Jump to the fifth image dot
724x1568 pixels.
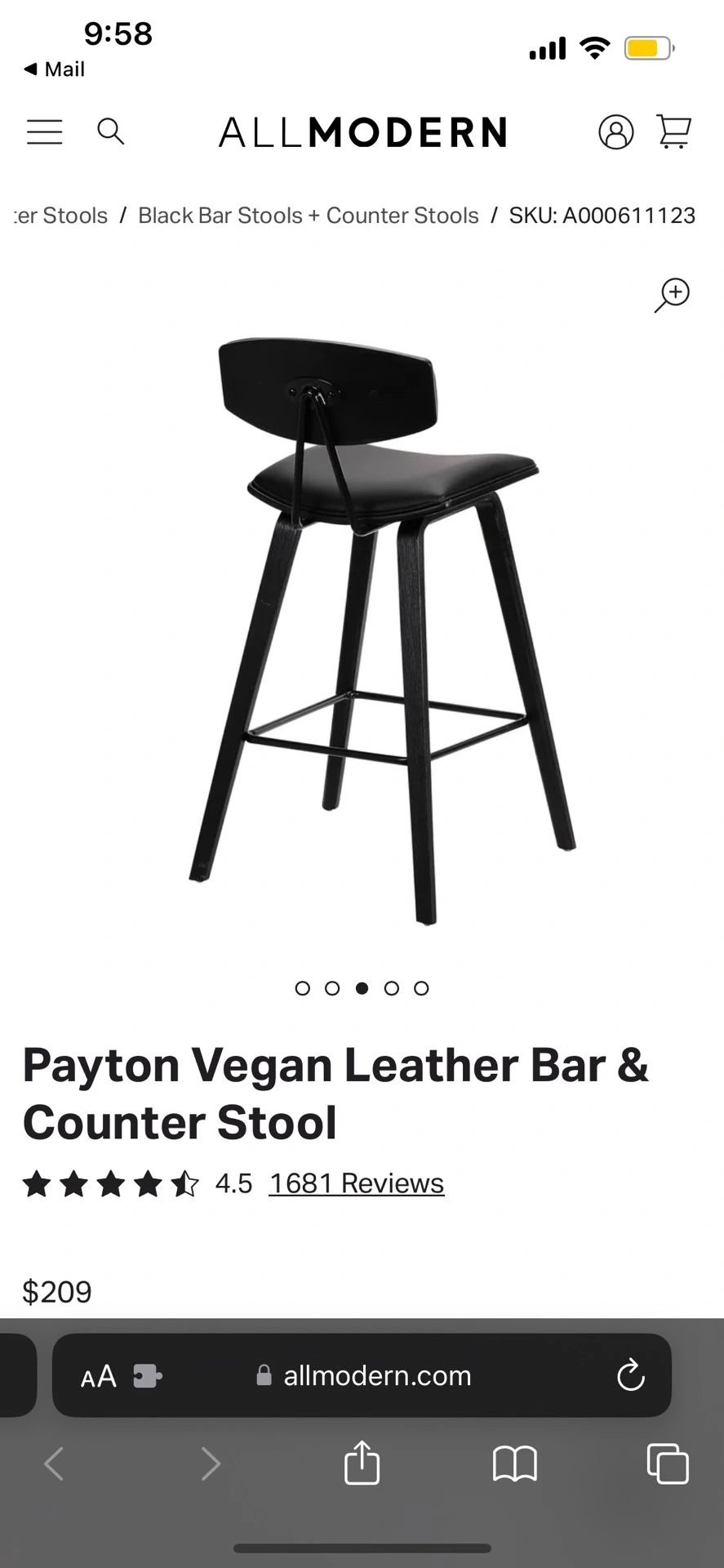coord(421,988)
